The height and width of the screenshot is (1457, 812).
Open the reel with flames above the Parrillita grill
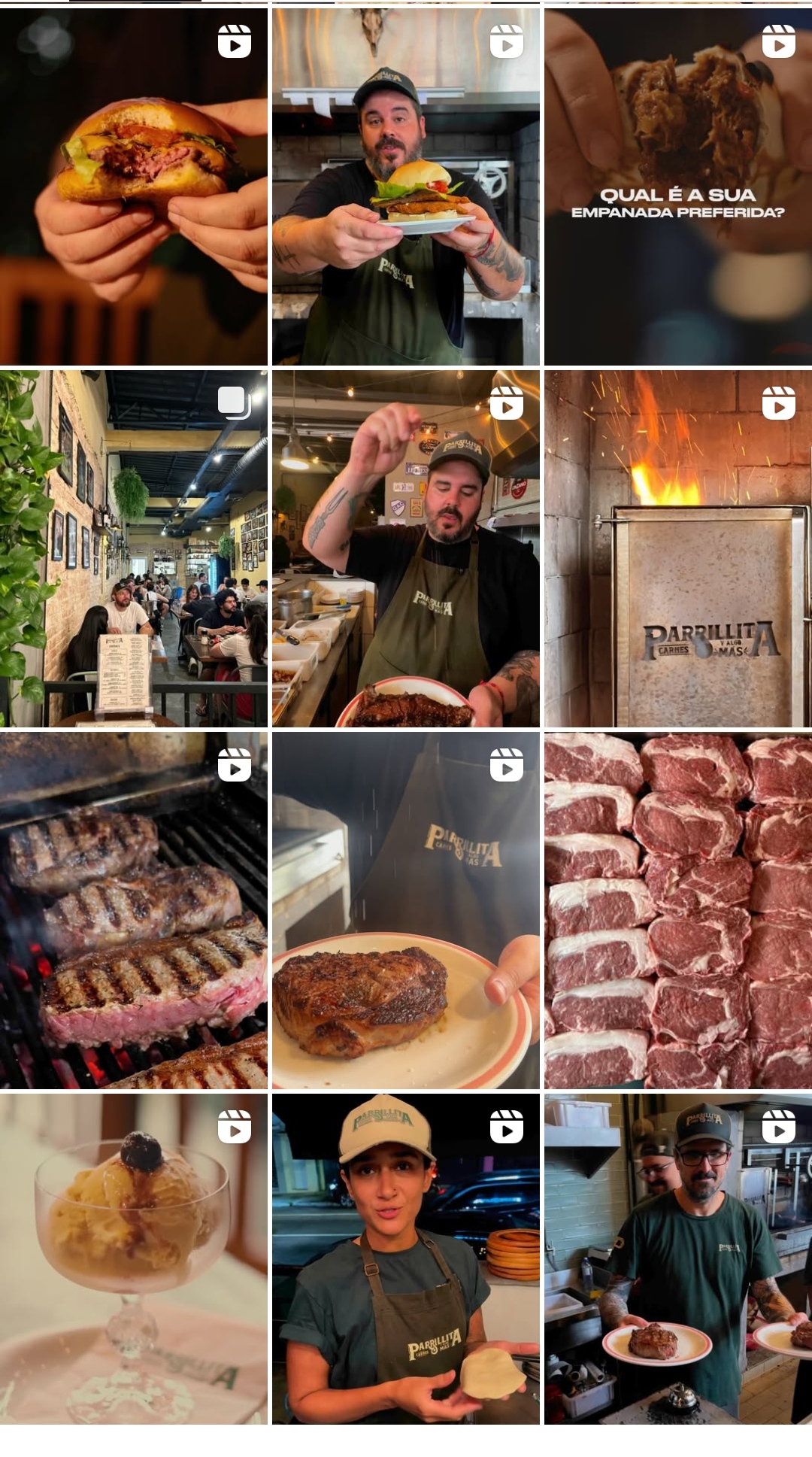point(678,548)
